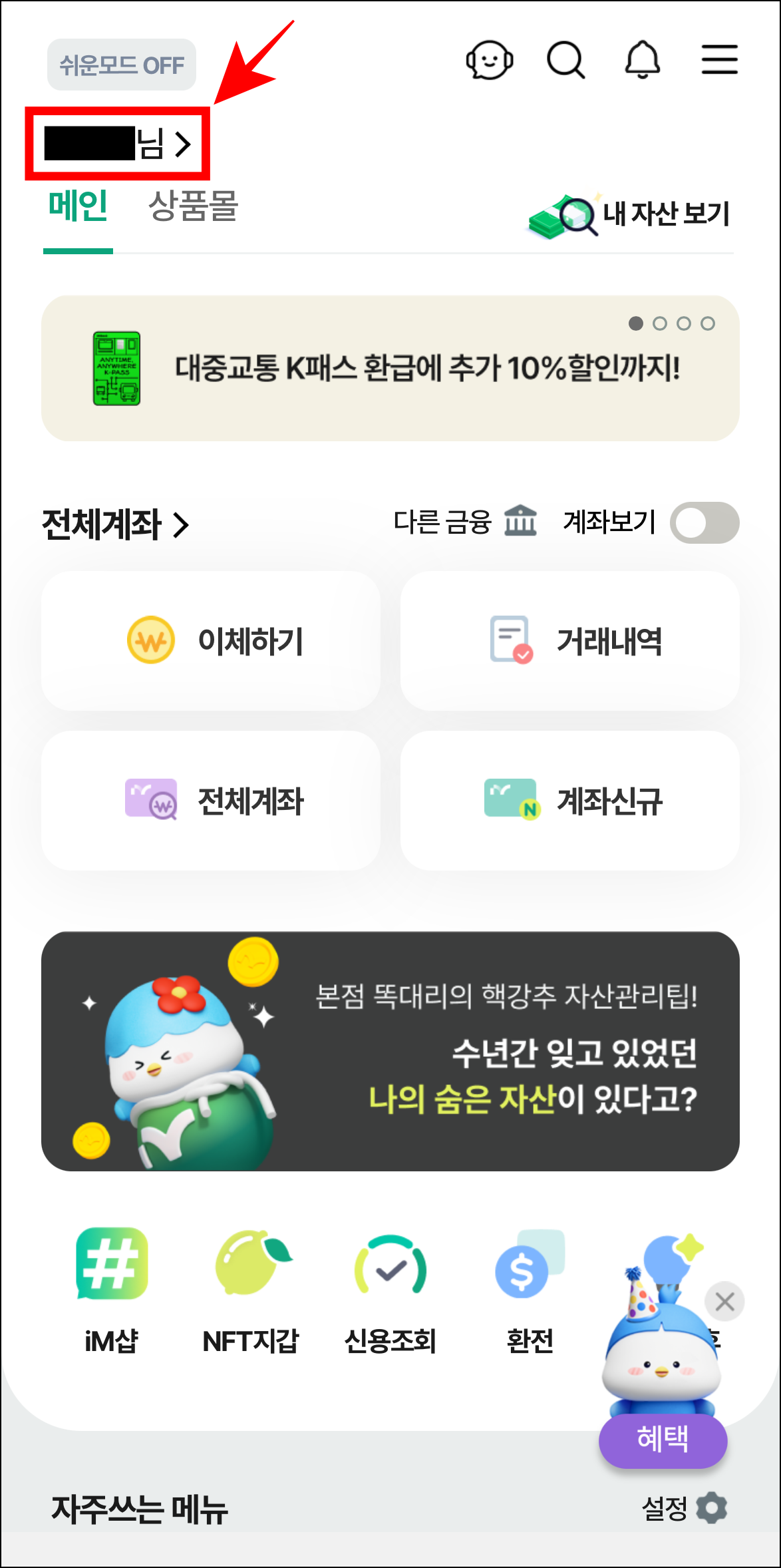The image size is (781, 1568).
Task: Open 신용조회 credit check icon
Action: 391,1265
